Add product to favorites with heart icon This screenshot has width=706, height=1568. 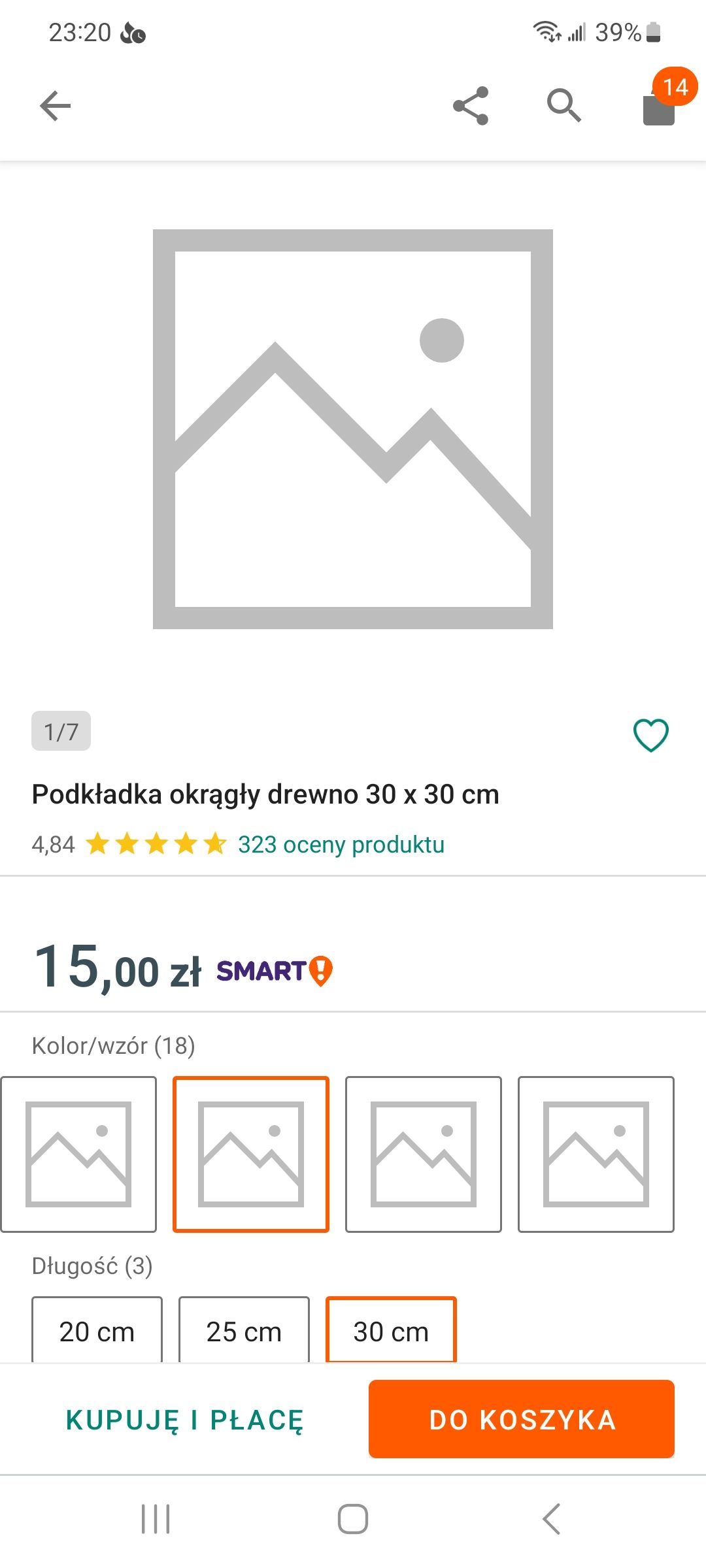[650, 735]
